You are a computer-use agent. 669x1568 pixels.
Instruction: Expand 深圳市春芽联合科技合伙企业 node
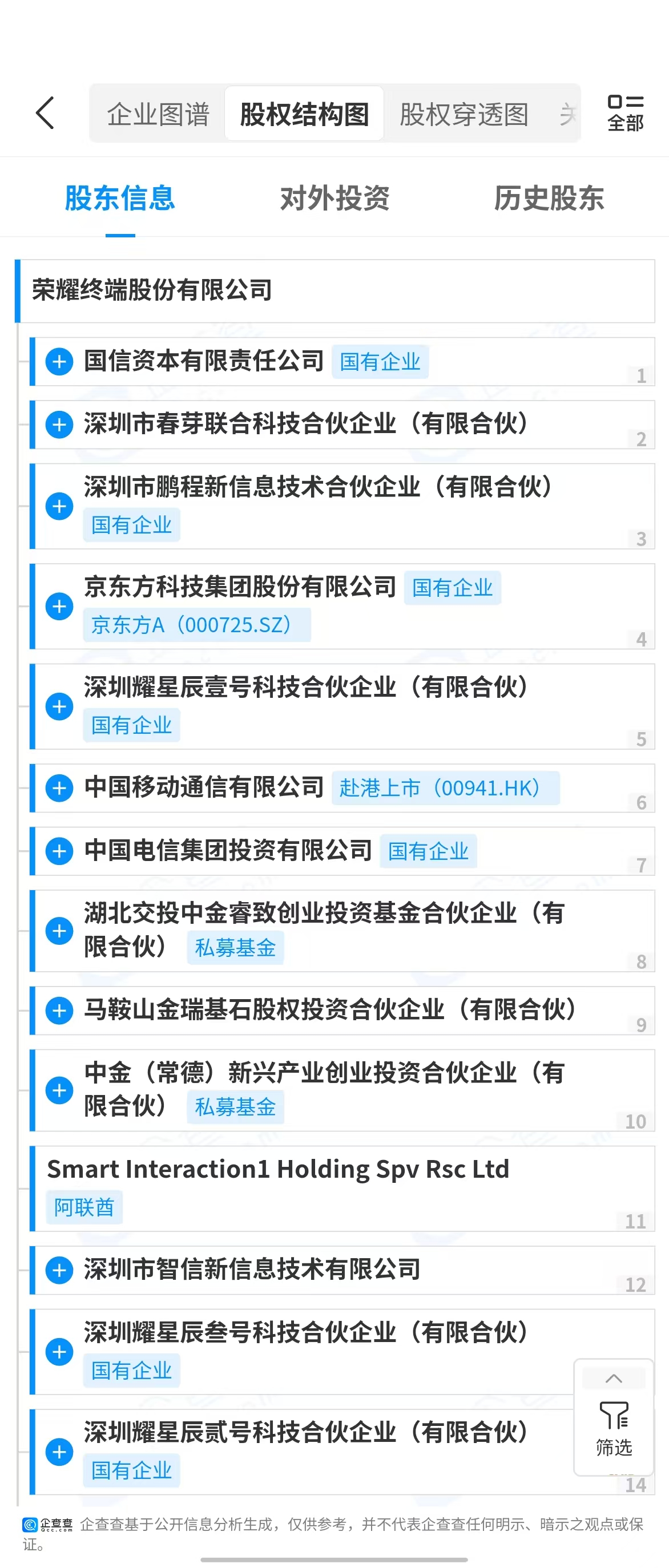[60, 425]
